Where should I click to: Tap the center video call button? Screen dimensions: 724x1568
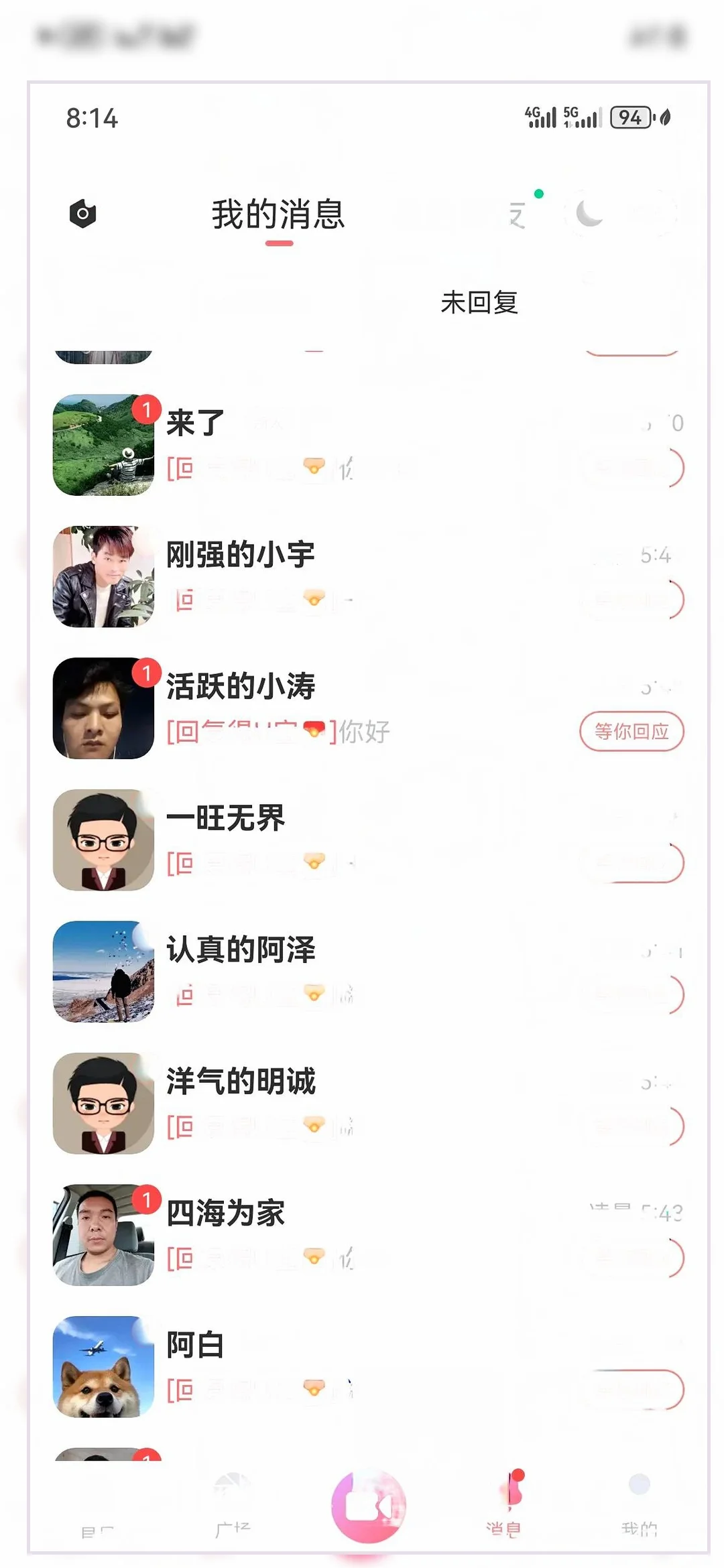pos(369,1506)
